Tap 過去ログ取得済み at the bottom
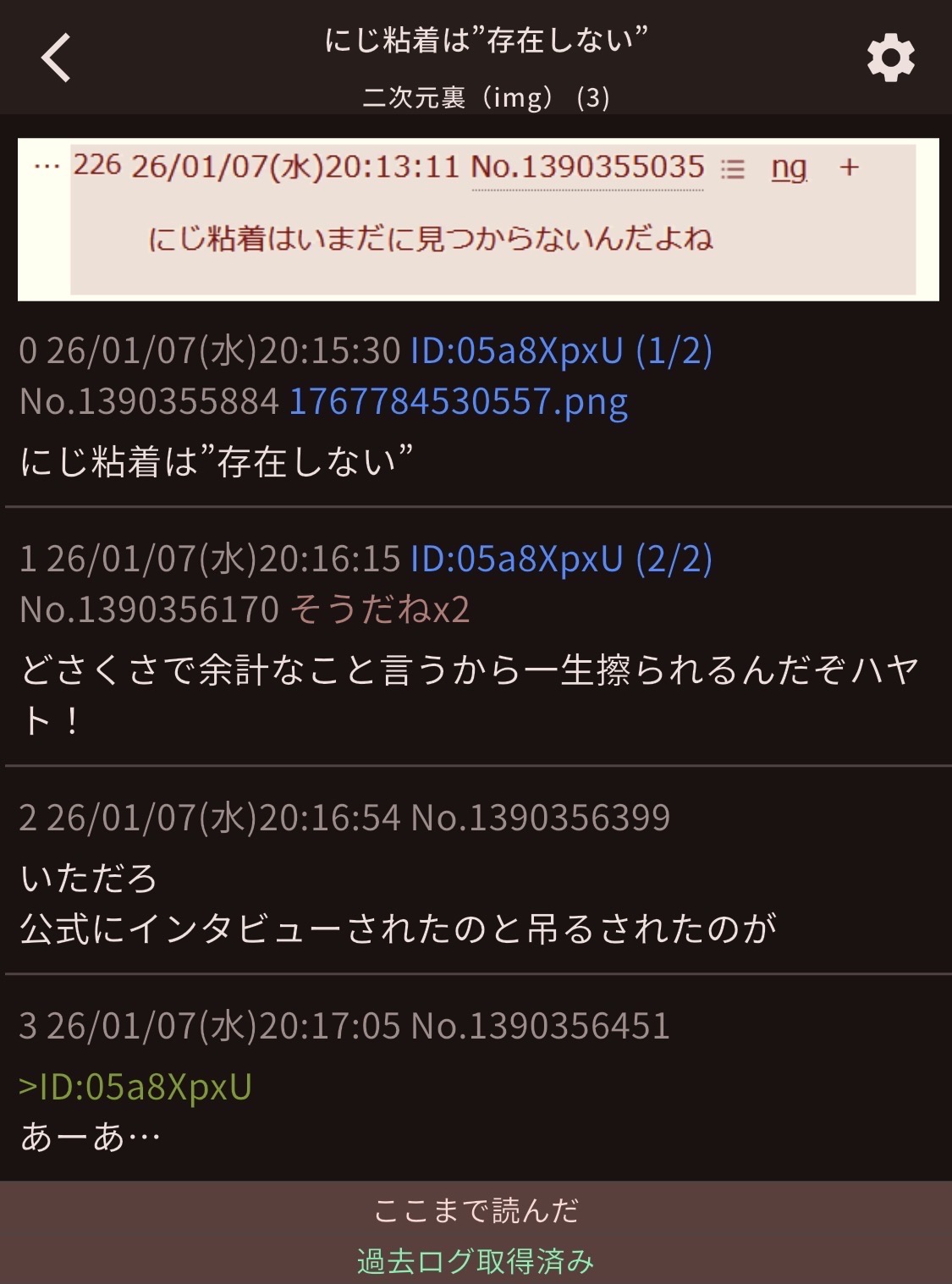This screenshot has height=1284, width=952. [x=476, y=1261]
